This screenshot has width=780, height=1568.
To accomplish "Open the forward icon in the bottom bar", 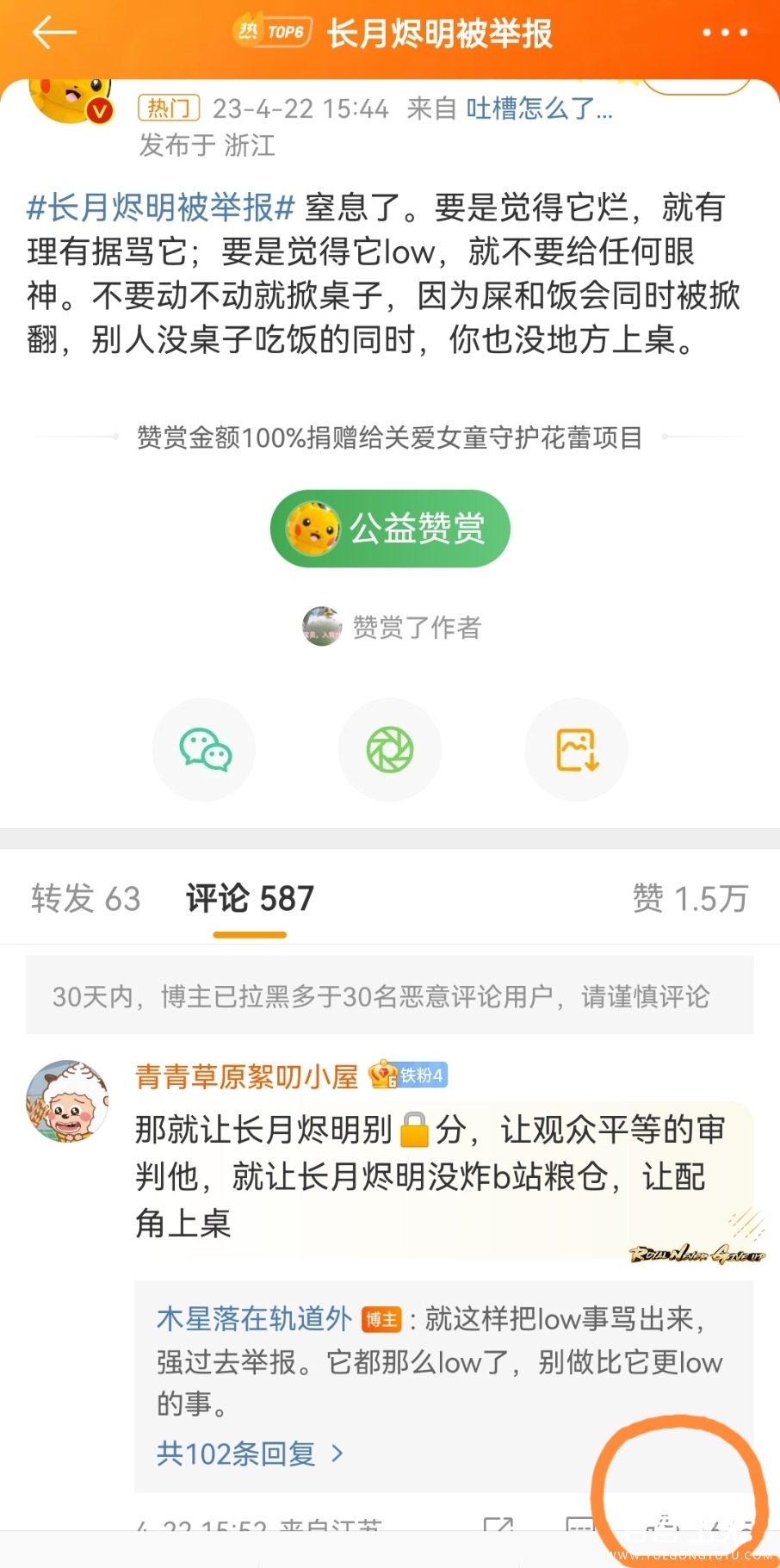I will tap(500, 1522).
